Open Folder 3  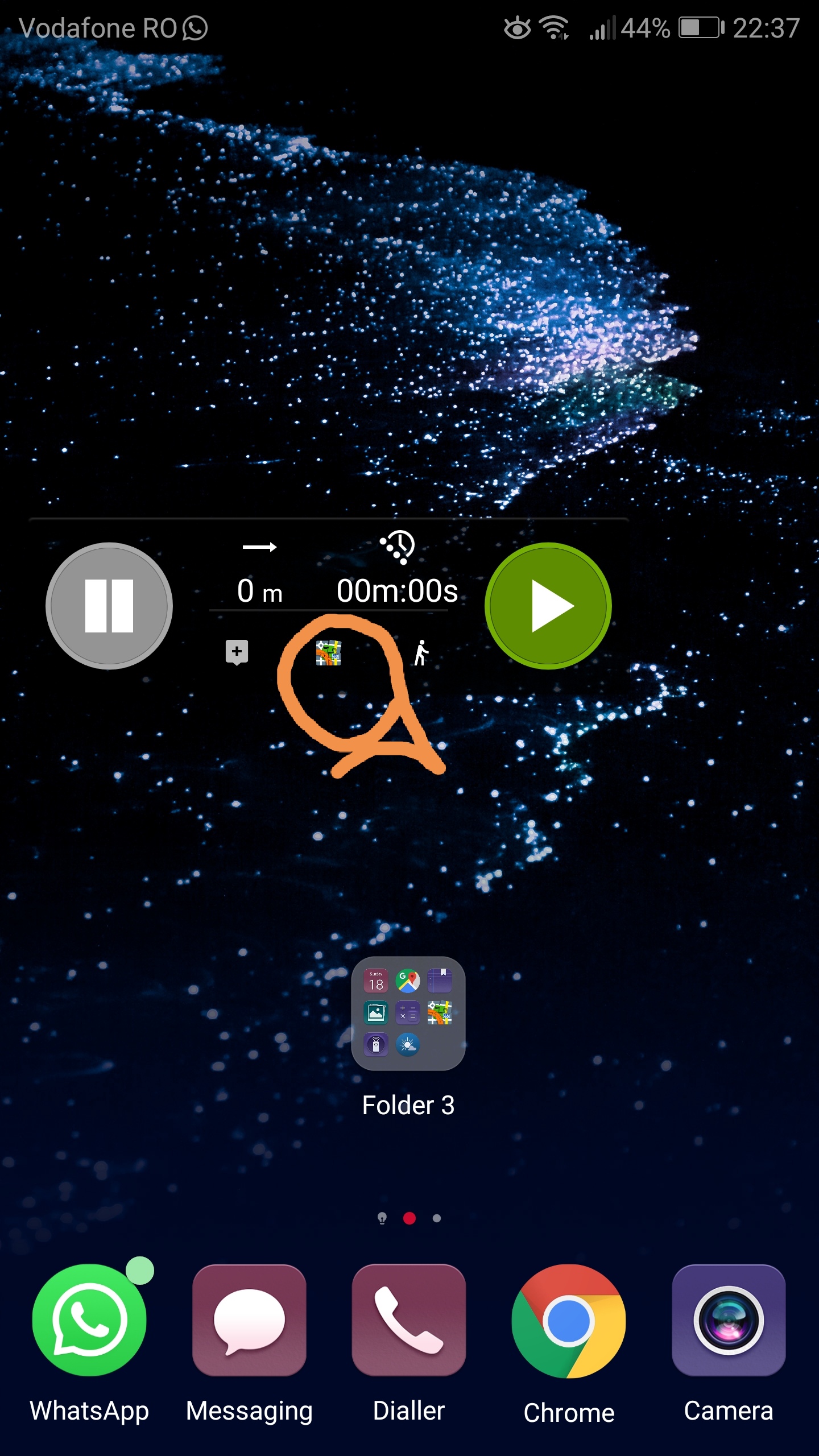pyautogui.click(x=408, y=1014)
